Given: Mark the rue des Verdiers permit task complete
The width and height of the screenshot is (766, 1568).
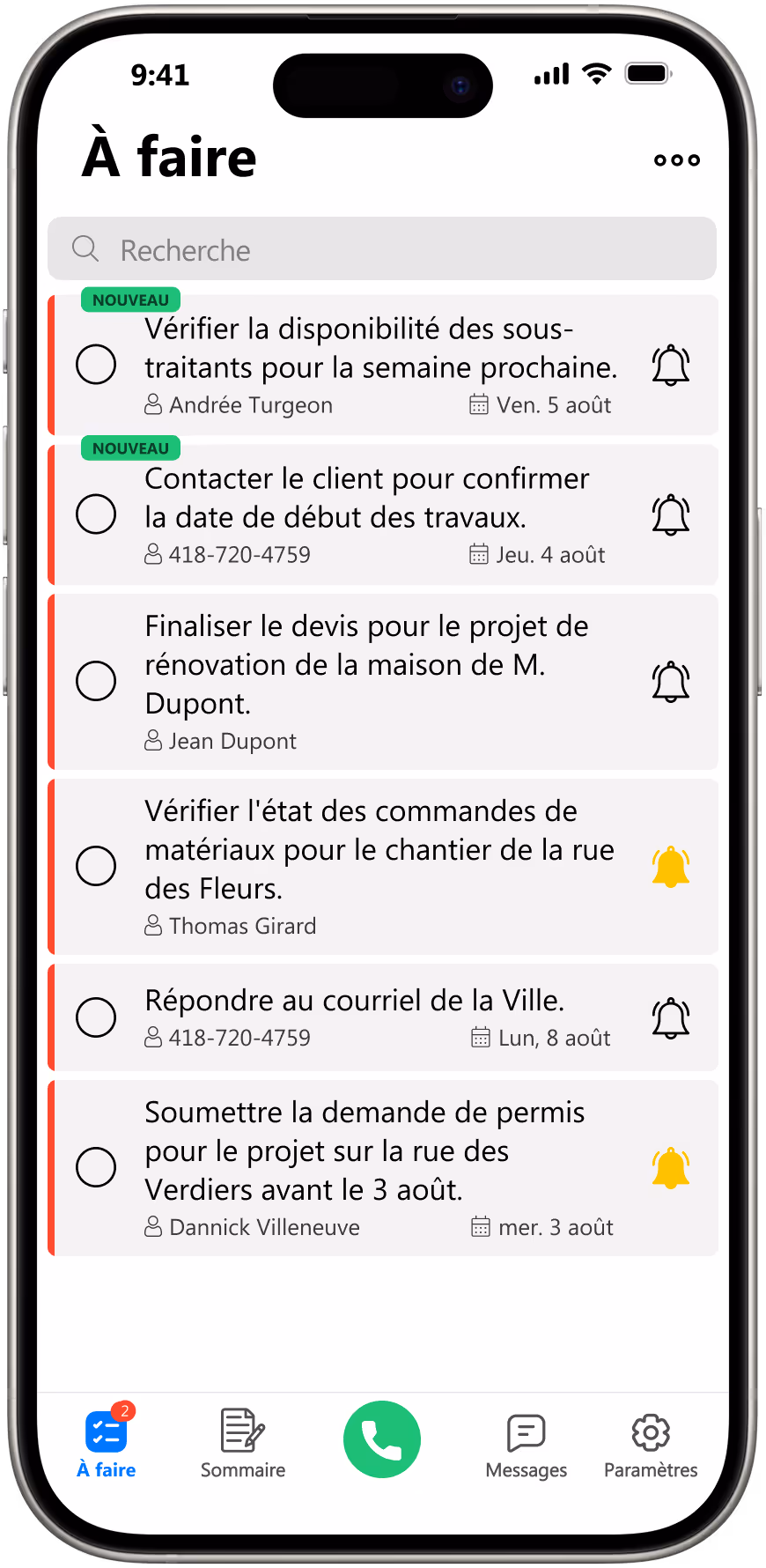Looking at the screenshot, I should pyautogui.click(x=96, y=1167).
